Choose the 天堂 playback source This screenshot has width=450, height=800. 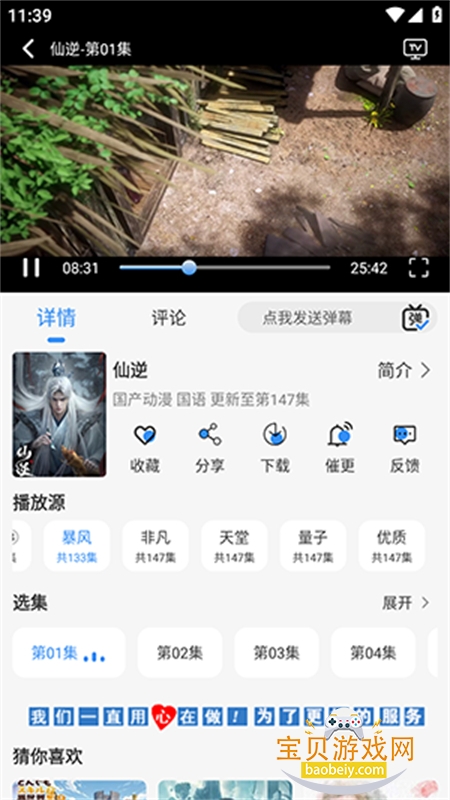coord(234,545)
